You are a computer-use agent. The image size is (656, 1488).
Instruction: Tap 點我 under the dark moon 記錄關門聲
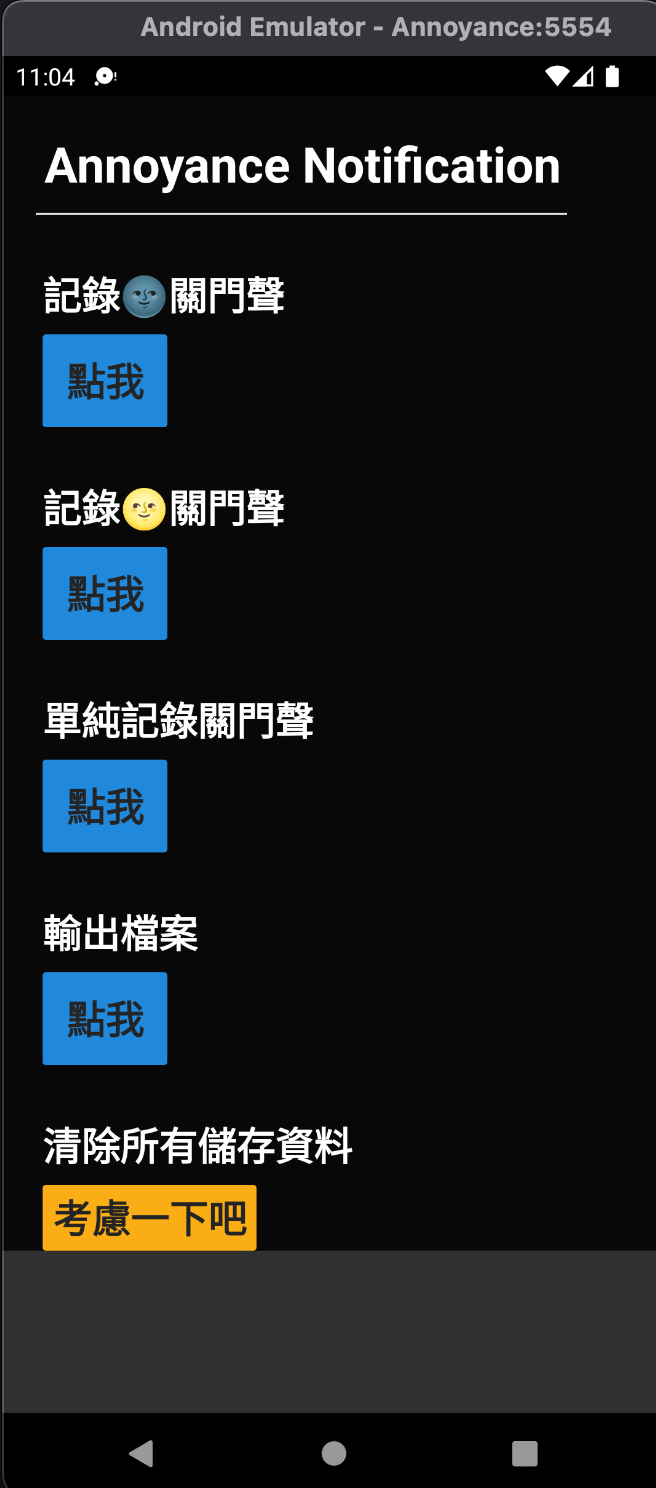[x=105, y=381]
